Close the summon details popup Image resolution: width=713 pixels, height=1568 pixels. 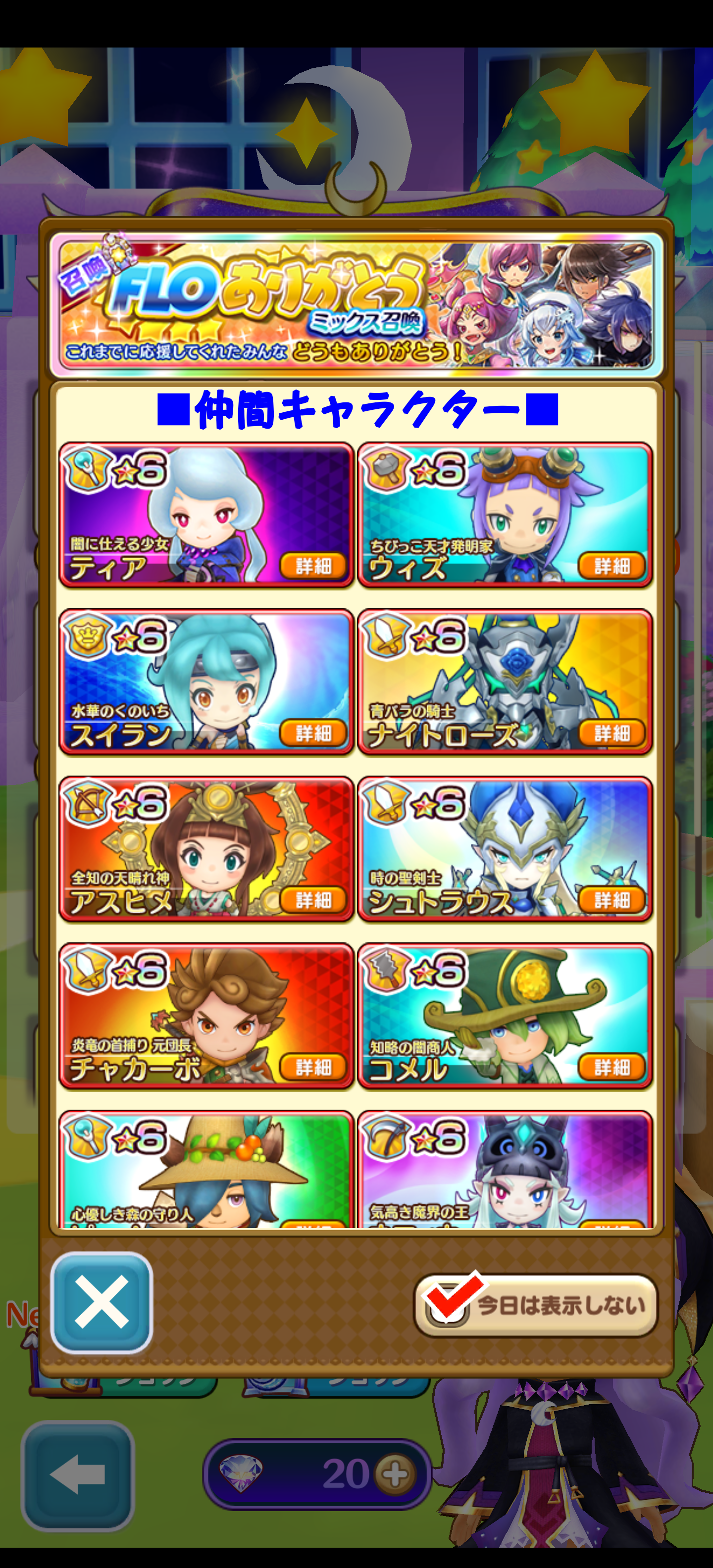click(x=101, y=1303)
